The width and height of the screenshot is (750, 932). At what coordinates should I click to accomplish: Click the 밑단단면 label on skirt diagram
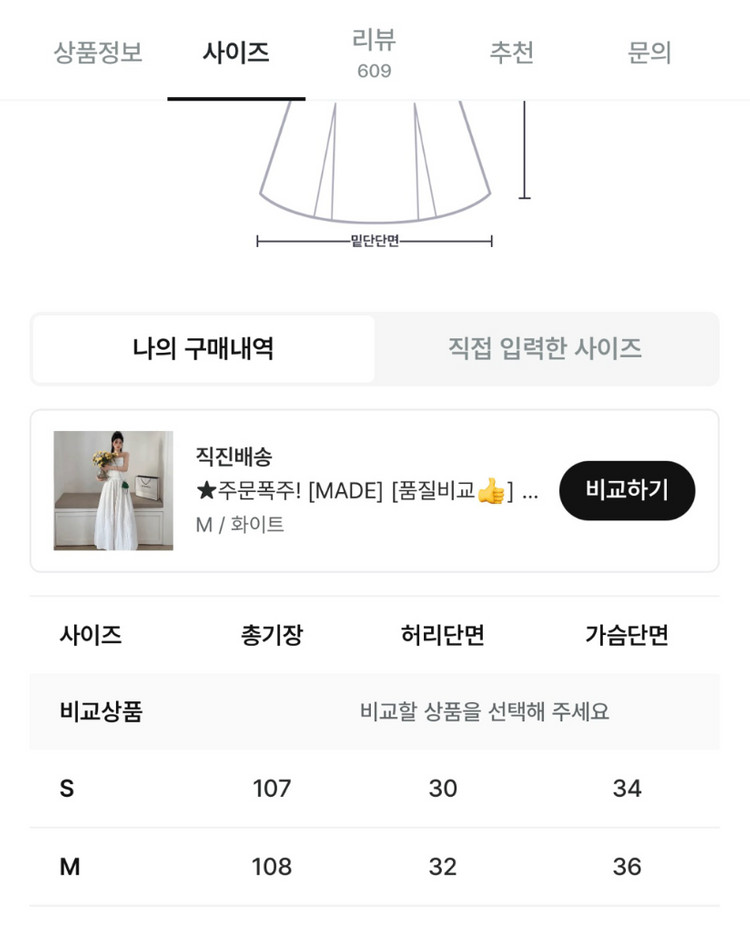(375, 239)
